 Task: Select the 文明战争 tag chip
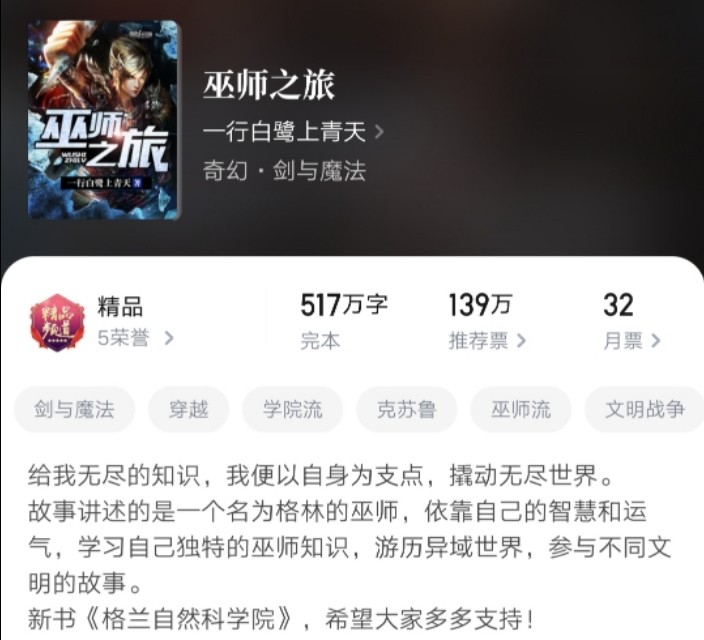click(645, 409)
